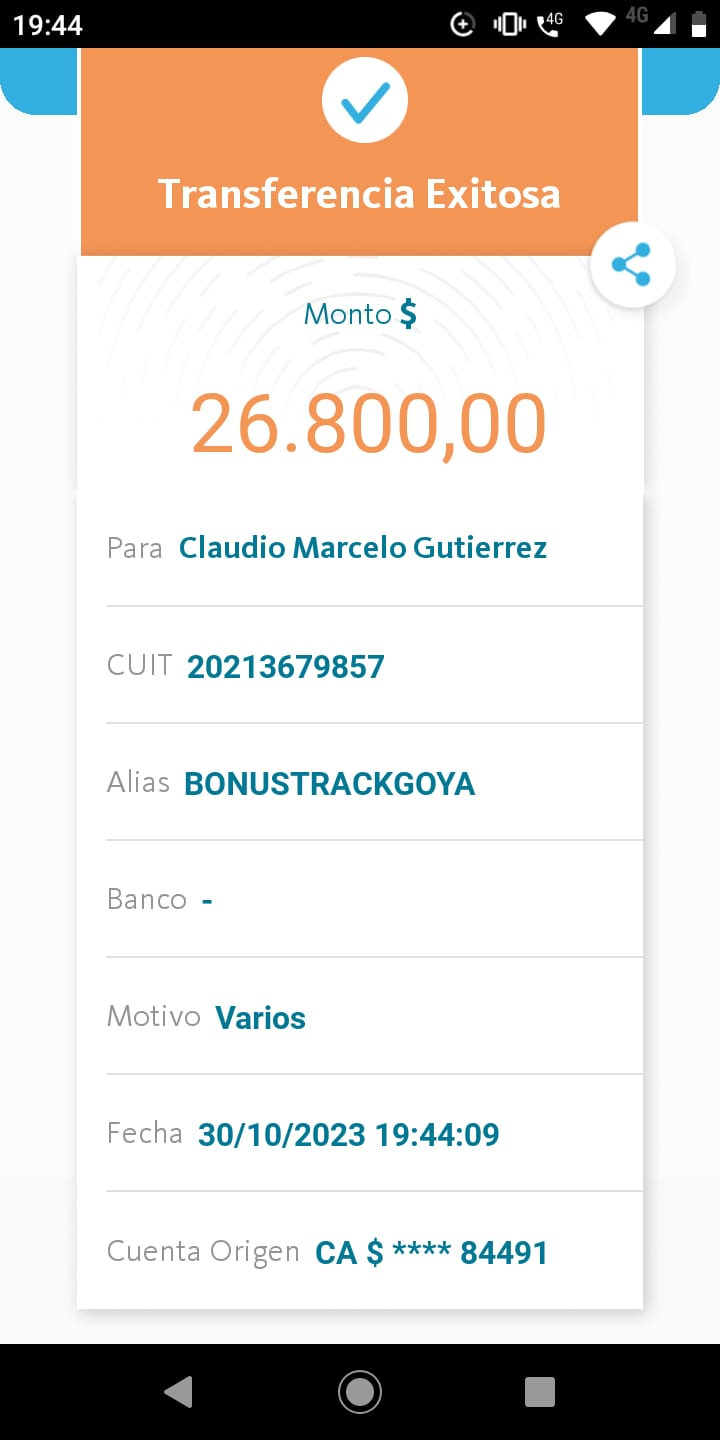Viewport: 720px width, 1440px height.
Task: Share the transfer receipt
Action: (x=632, y=265)
